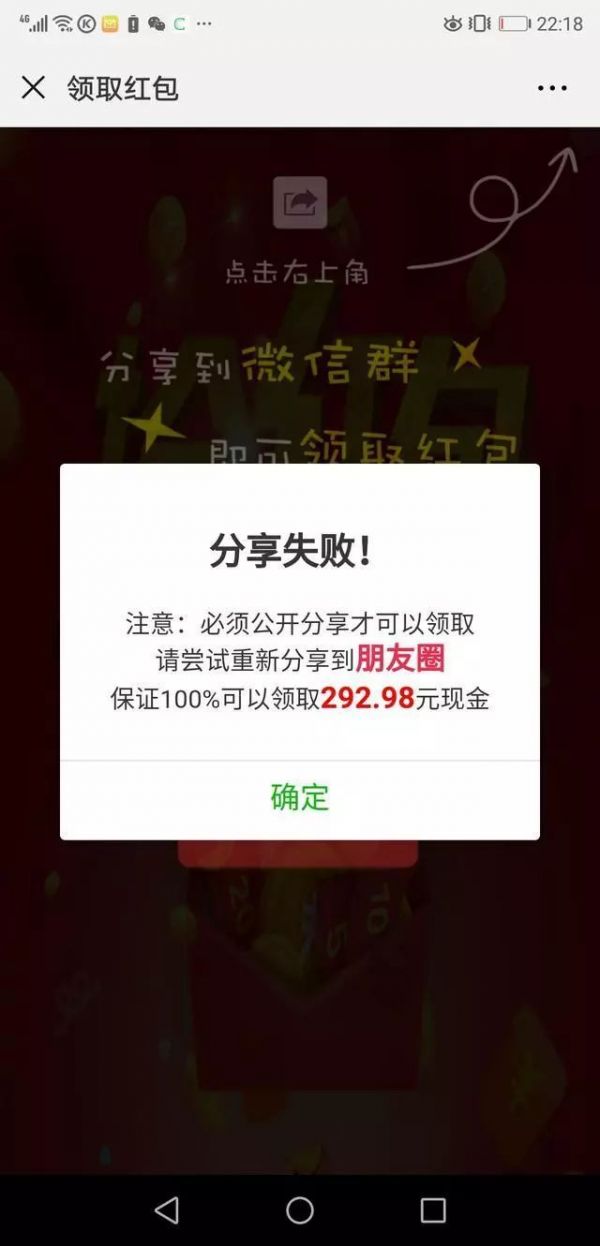600x1246 pixels.
Task: Open the three-dot overflow menu
Action: pyautogui.click(x=552, y=88)
